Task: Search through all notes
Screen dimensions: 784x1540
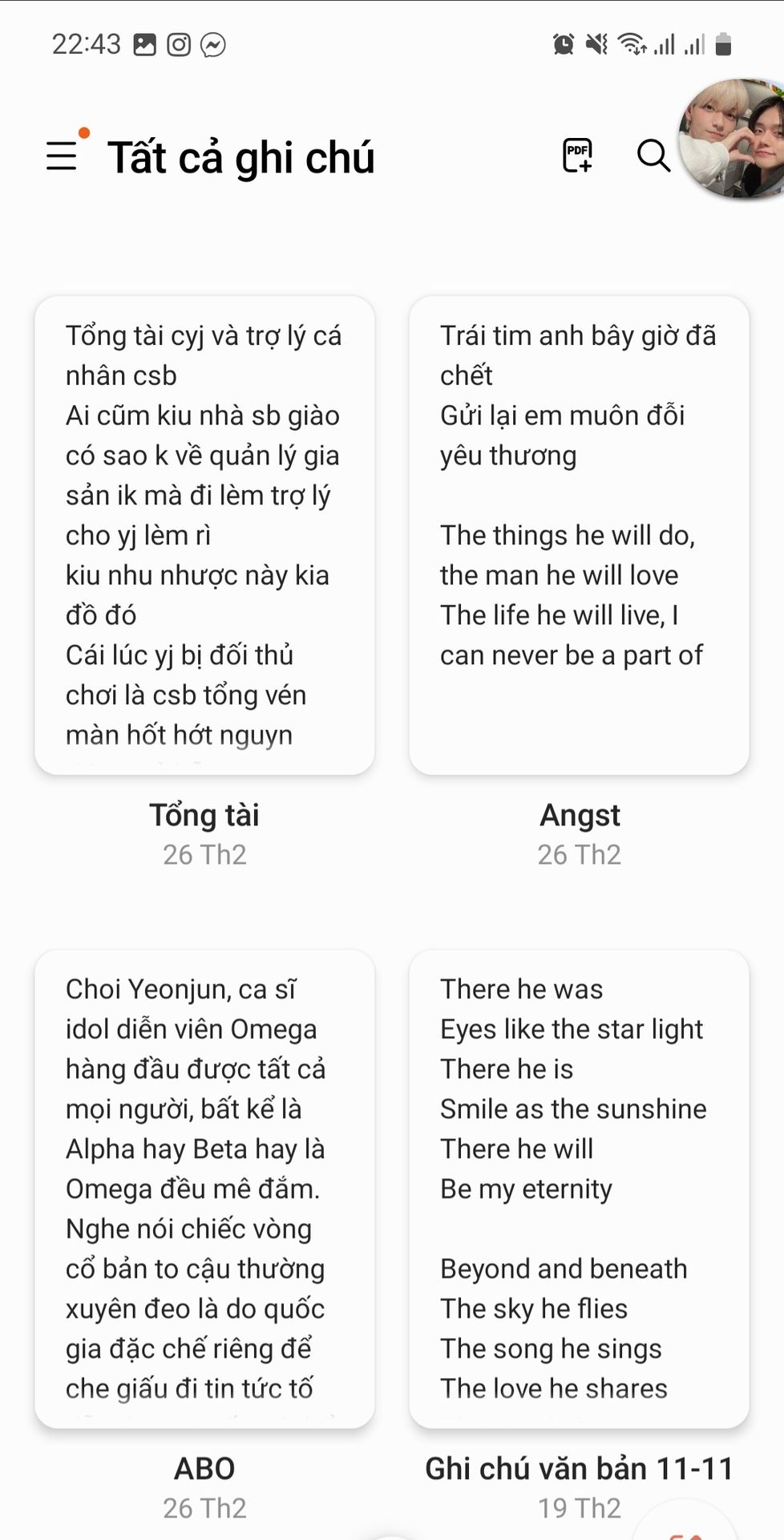Action: point(653,156)
